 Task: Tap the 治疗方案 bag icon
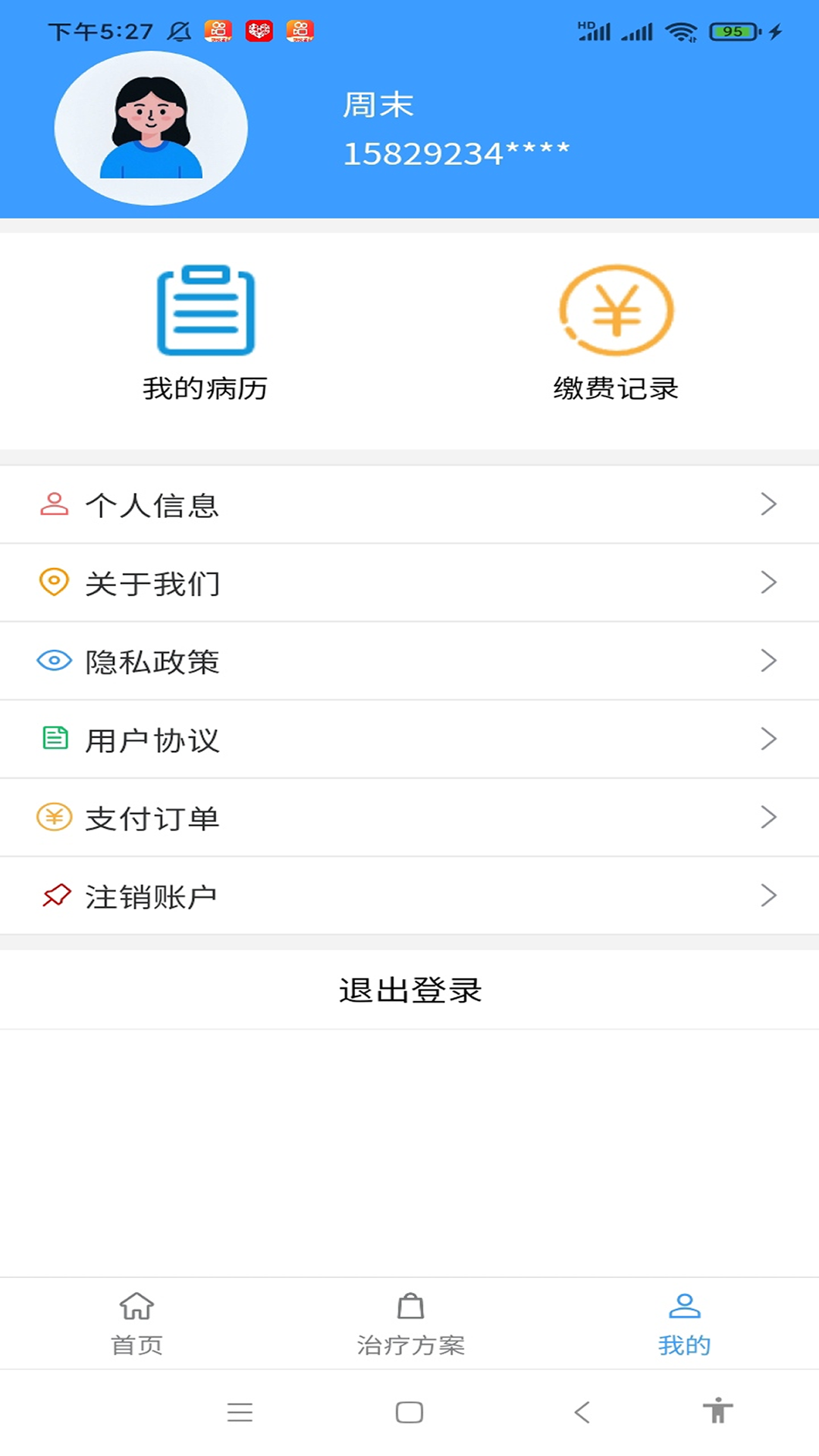point(411,1304)
